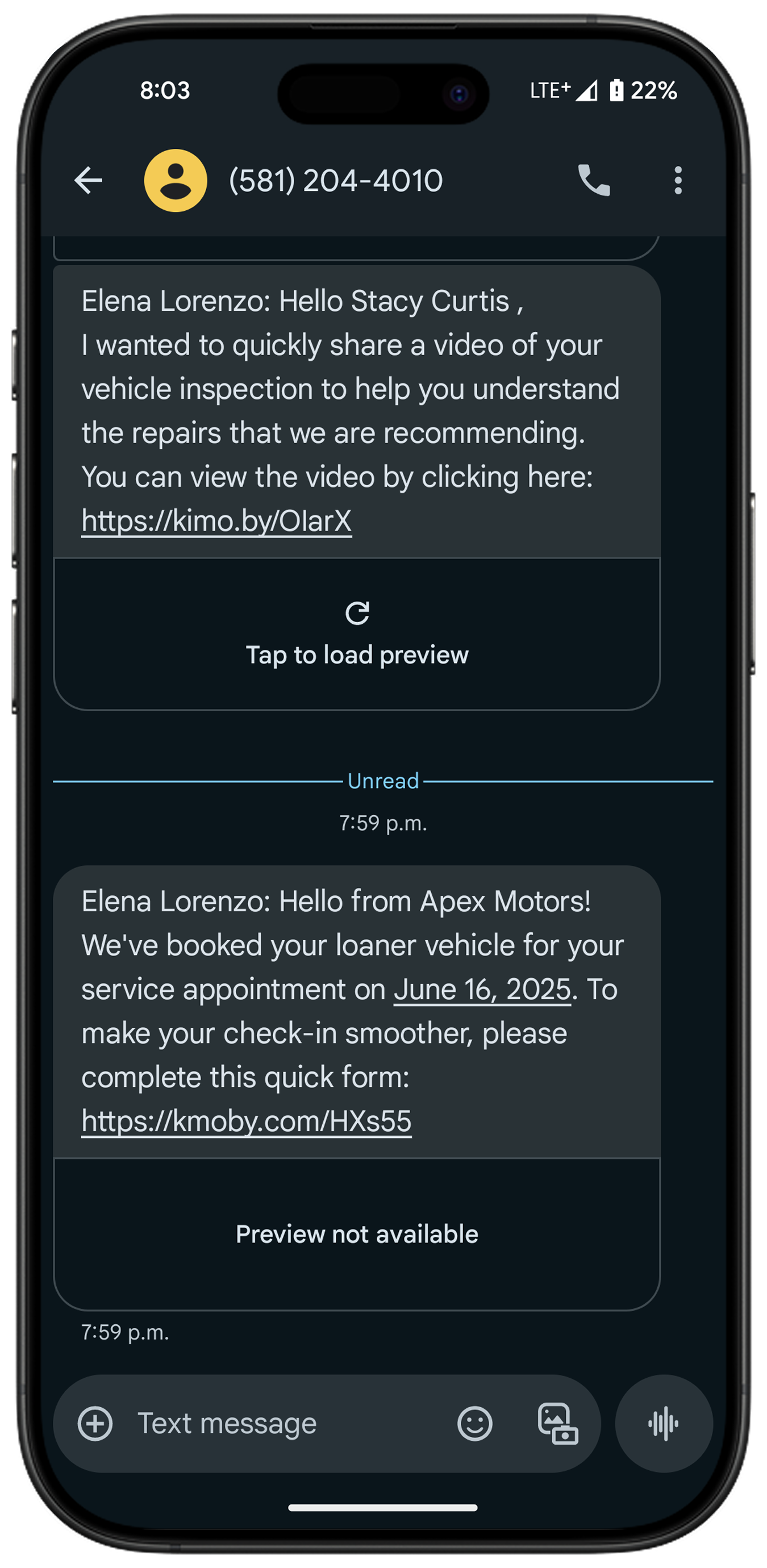Attach a photo from gallery or camera

tap(557, 1424)
